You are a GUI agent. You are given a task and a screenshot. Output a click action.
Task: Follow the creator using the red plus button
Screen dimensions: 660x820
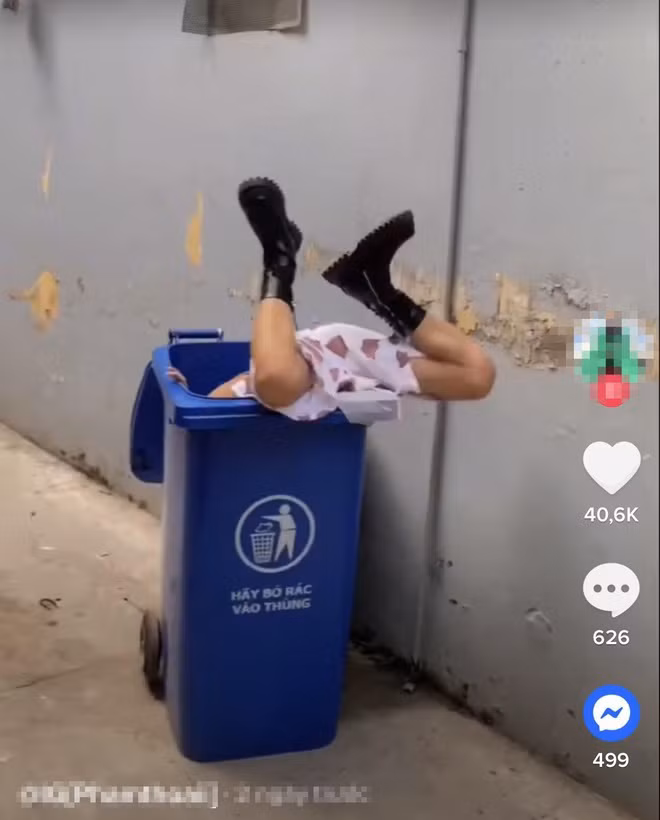click(x=612, y=390)
